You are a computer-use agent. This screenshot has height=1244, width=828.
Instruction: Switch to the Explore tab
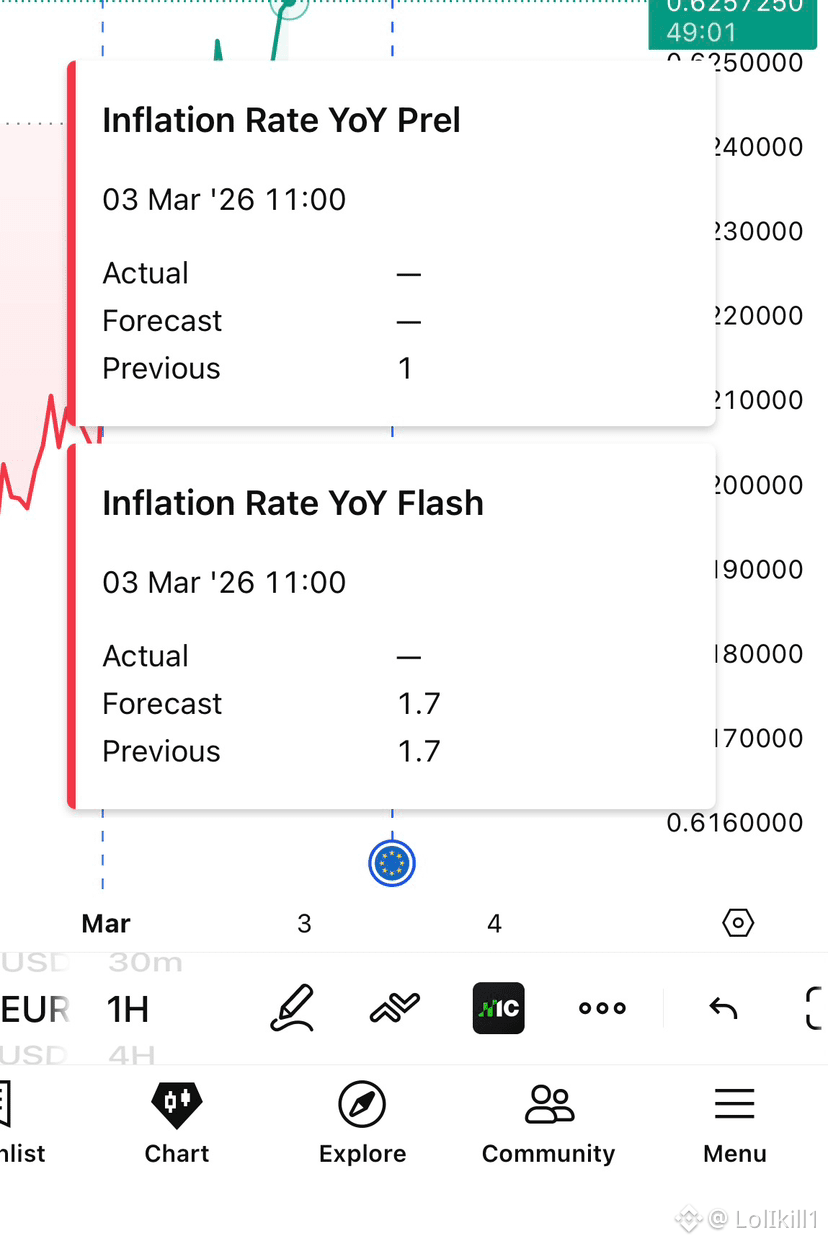click(362, 1124)
